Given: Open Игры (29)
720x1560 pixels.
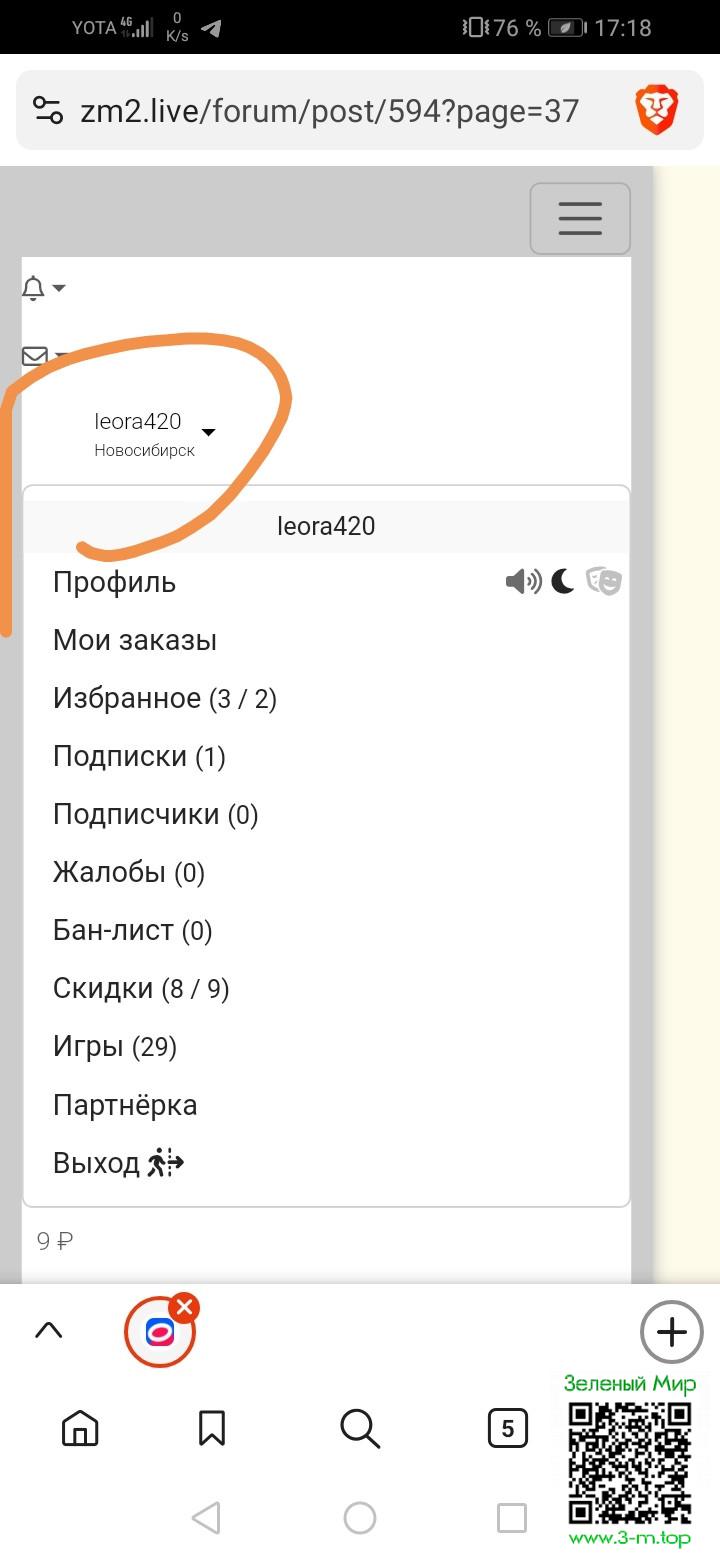Looking at the screenshot, I should (114, 1046).
